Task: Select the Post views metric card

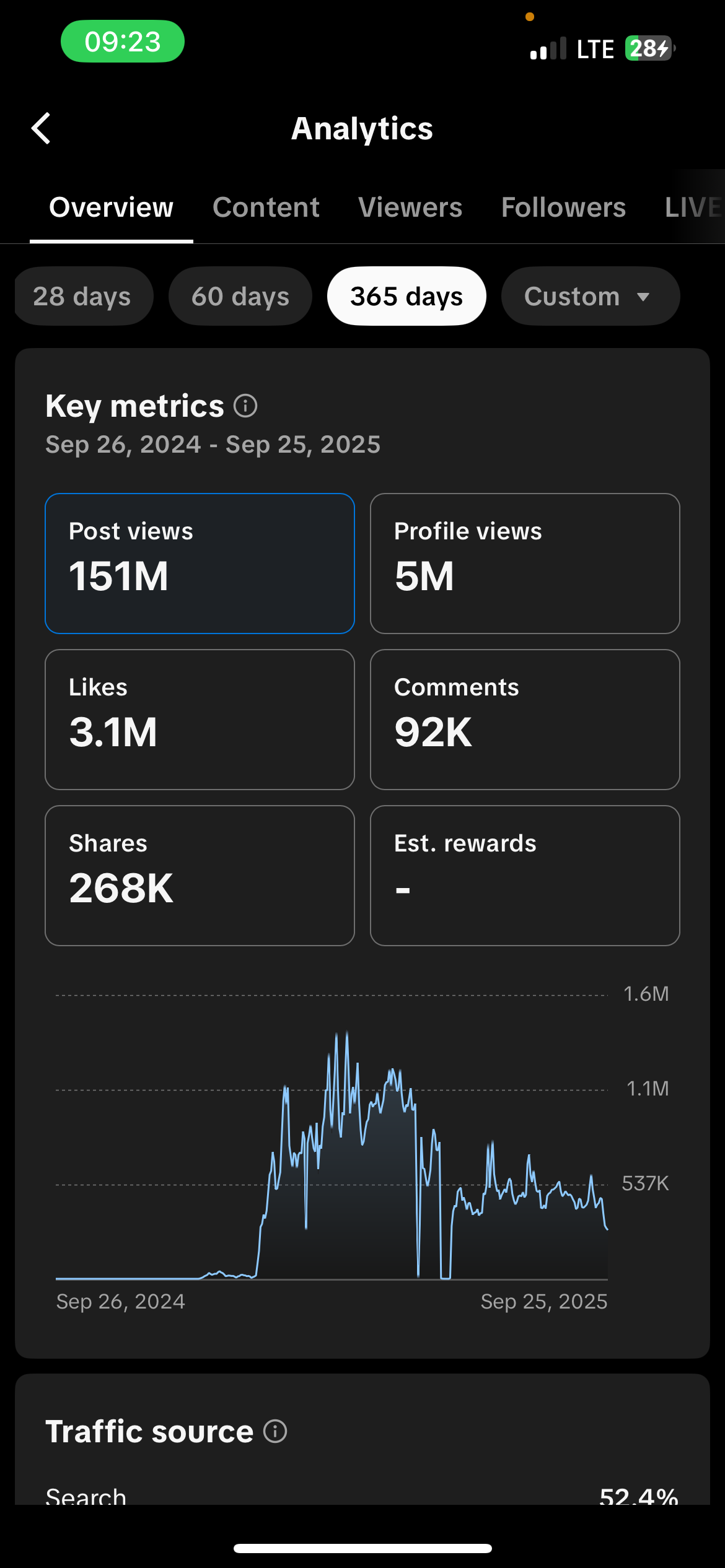Action: 200,563
